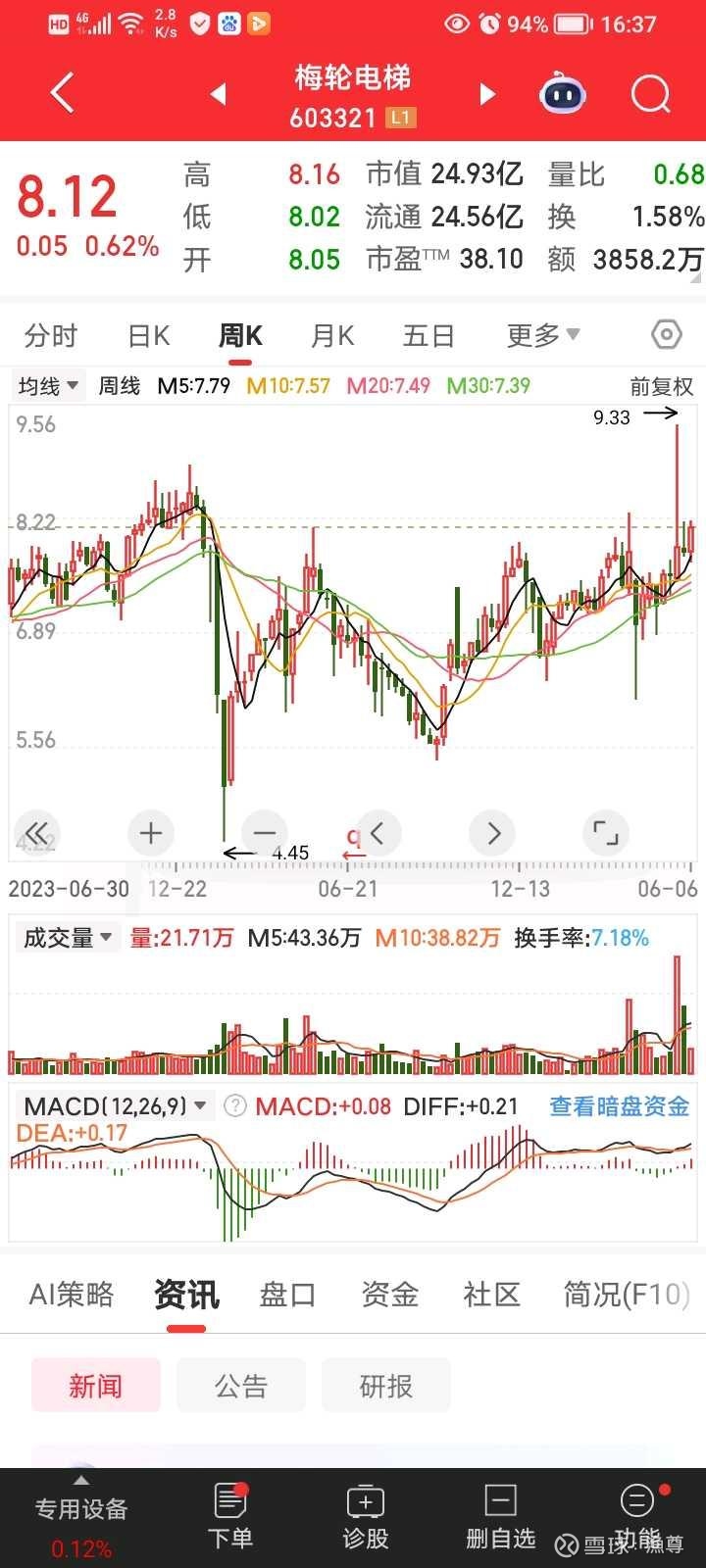Tap 查看暗盘资金 link
Image resolution: width=706 pixels, height=1568 pixels.
point(620,1106)
